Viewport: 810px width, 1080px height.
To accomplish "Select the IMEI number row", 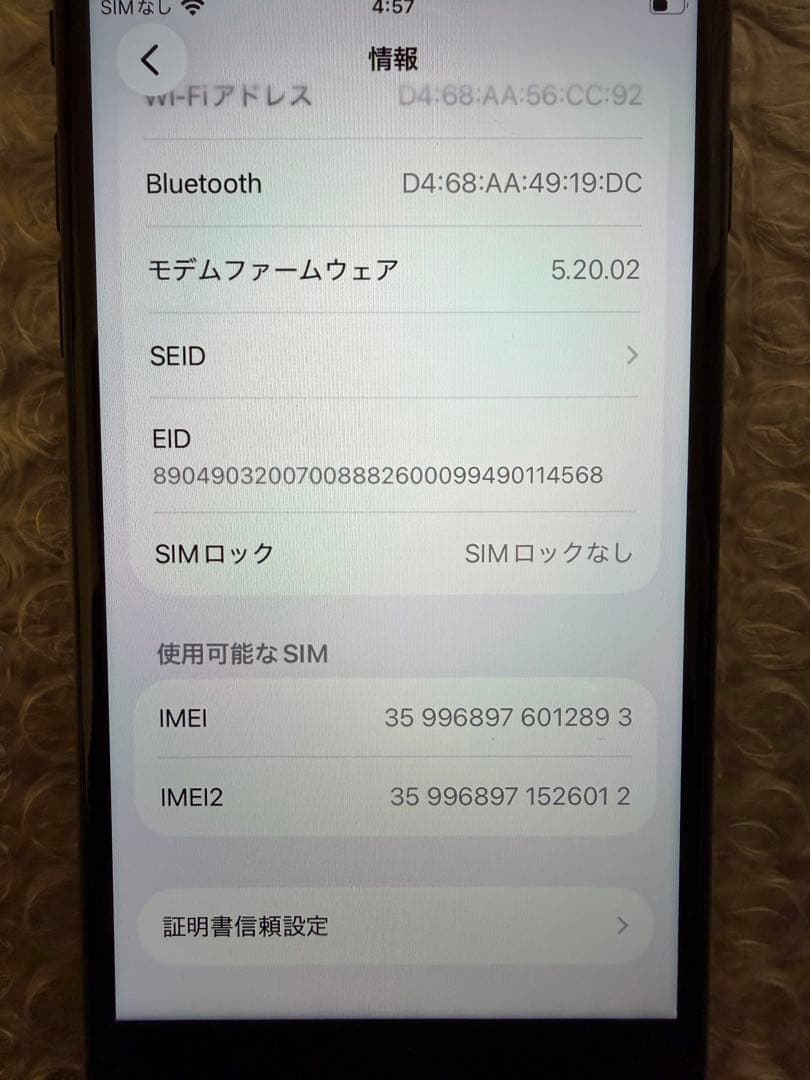I will [395, 717].
